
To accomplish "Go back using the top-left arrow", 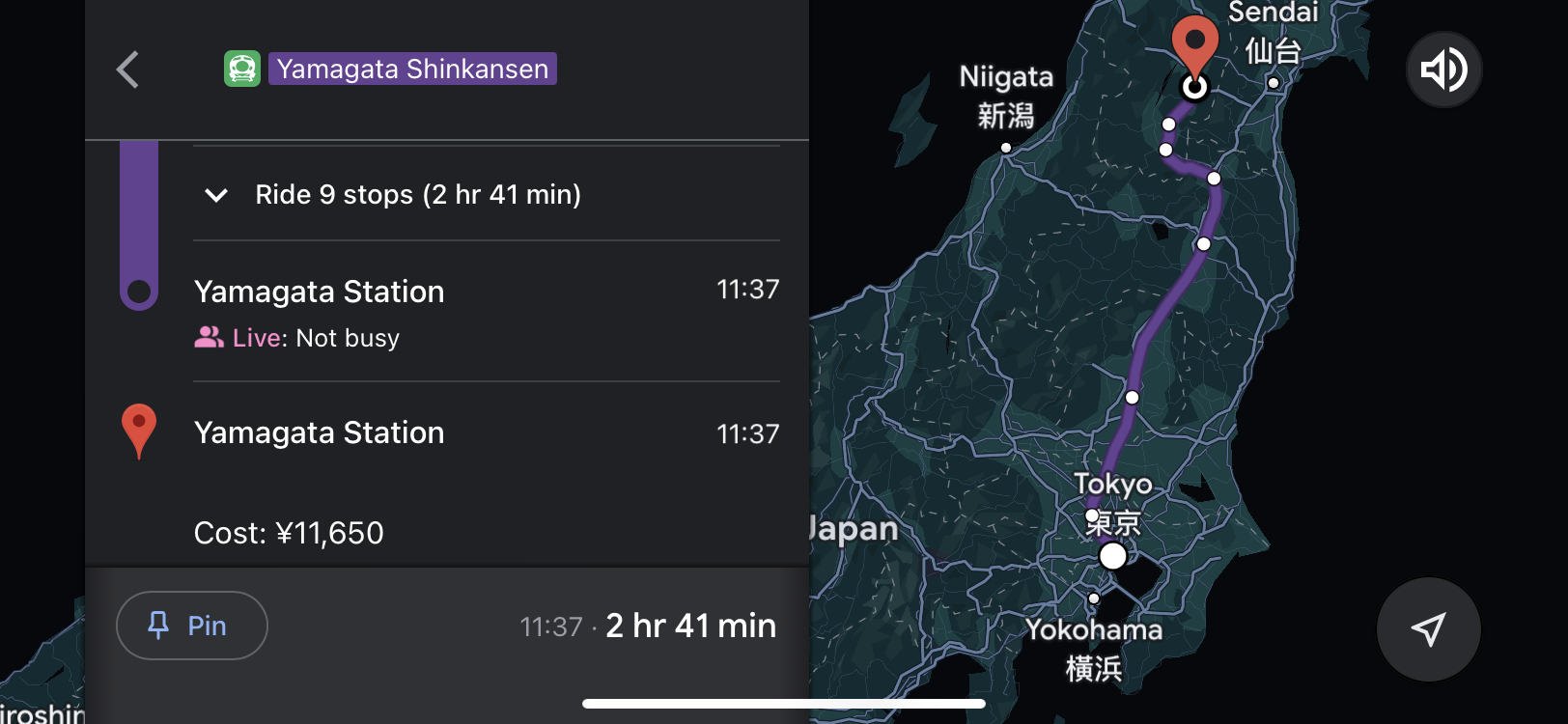I will tap(127, 70).
